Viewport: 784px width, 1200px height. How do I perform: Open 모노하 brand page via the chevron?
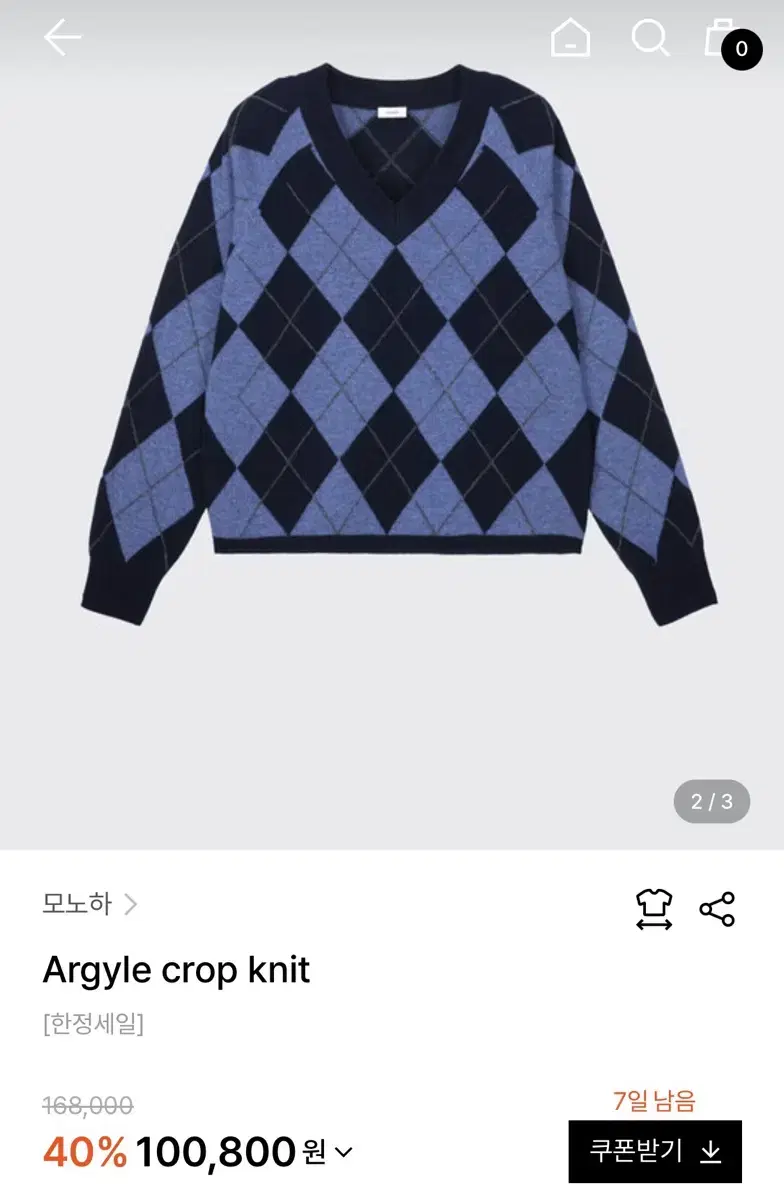[130, 904]
